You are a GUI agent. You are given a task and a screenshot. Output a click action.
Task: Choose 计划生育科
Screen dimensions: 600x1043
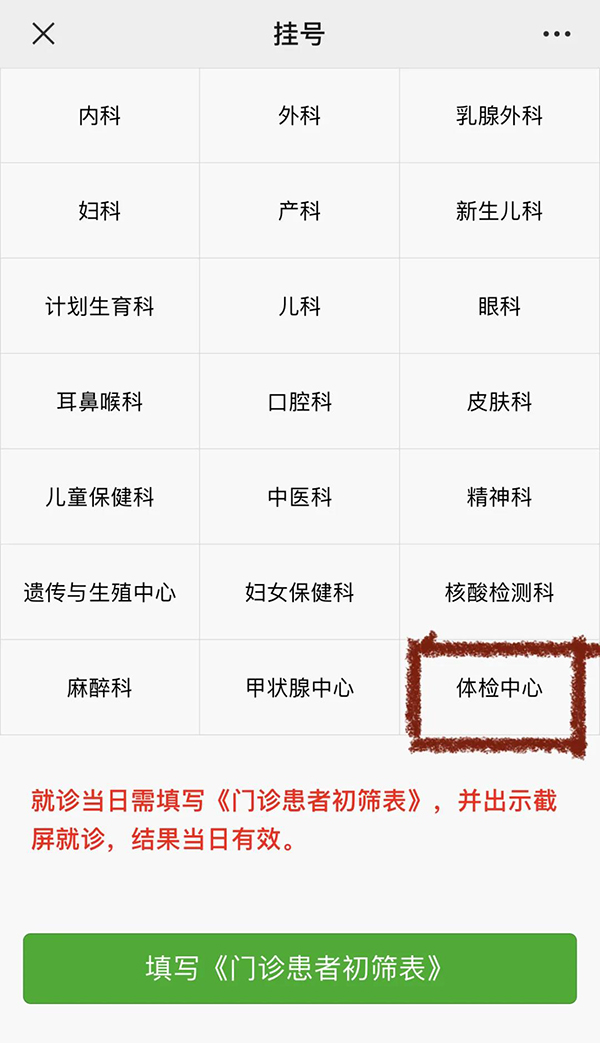click(x=100, y=306)
